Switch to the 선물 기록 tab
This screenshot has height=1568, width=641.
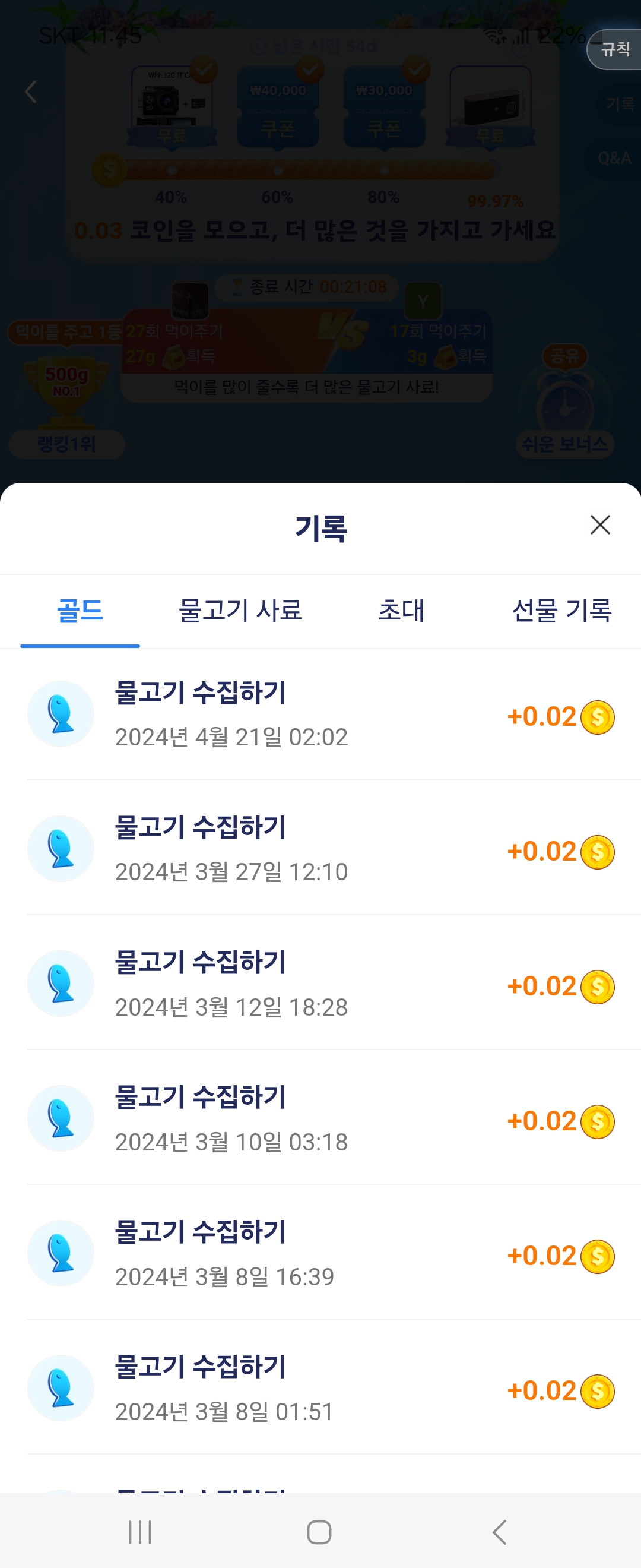(x=563, y=612)
